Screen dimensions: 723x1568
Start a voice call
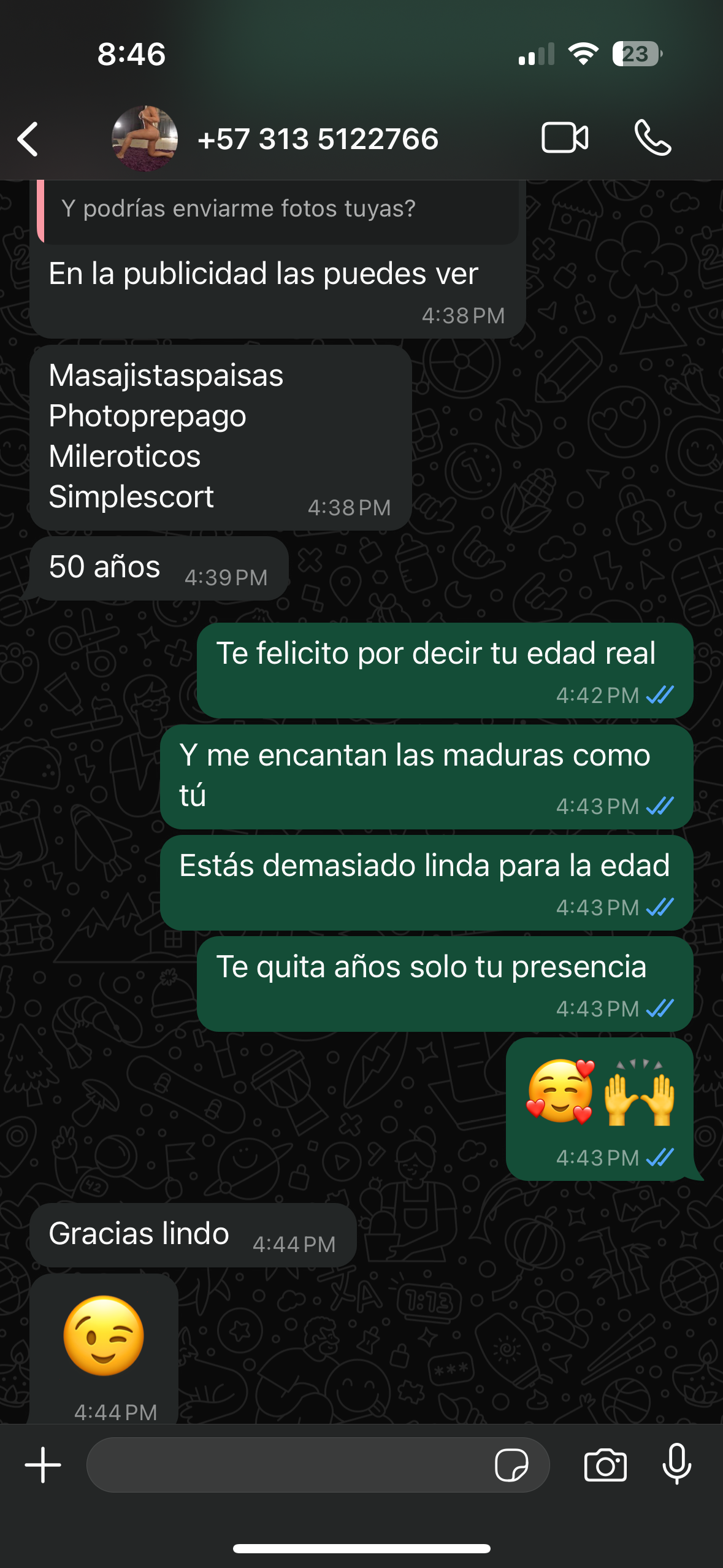(x=652, y=138)
